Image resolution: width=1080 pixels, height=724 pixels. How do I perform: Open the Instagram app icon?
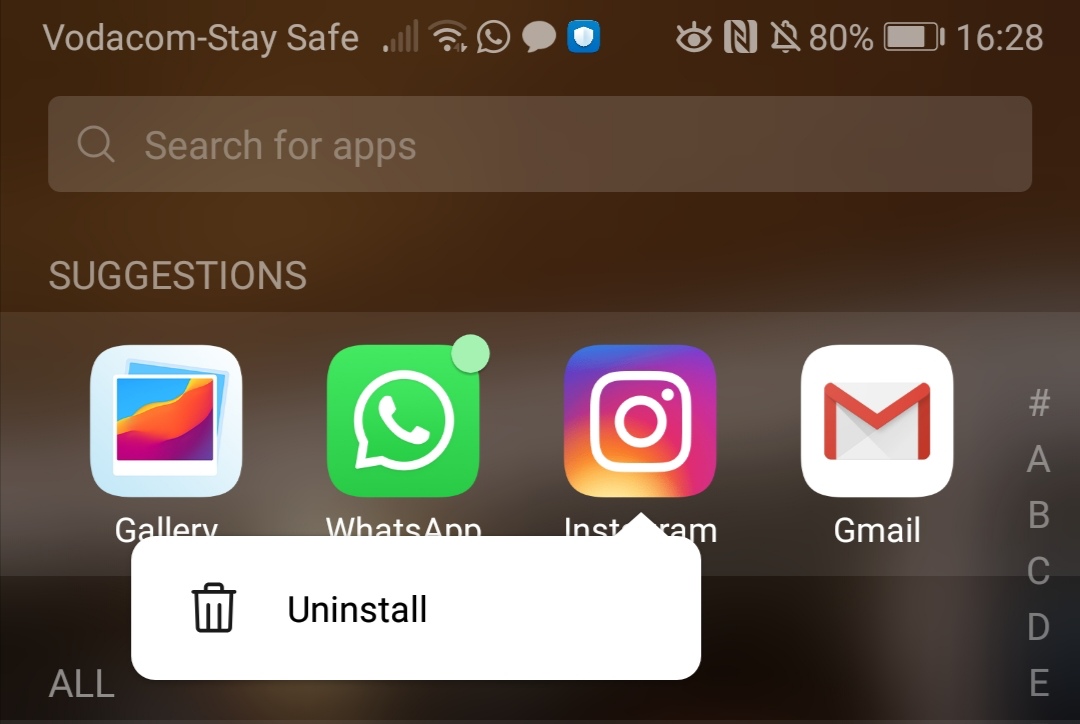[x=640, y=421]
